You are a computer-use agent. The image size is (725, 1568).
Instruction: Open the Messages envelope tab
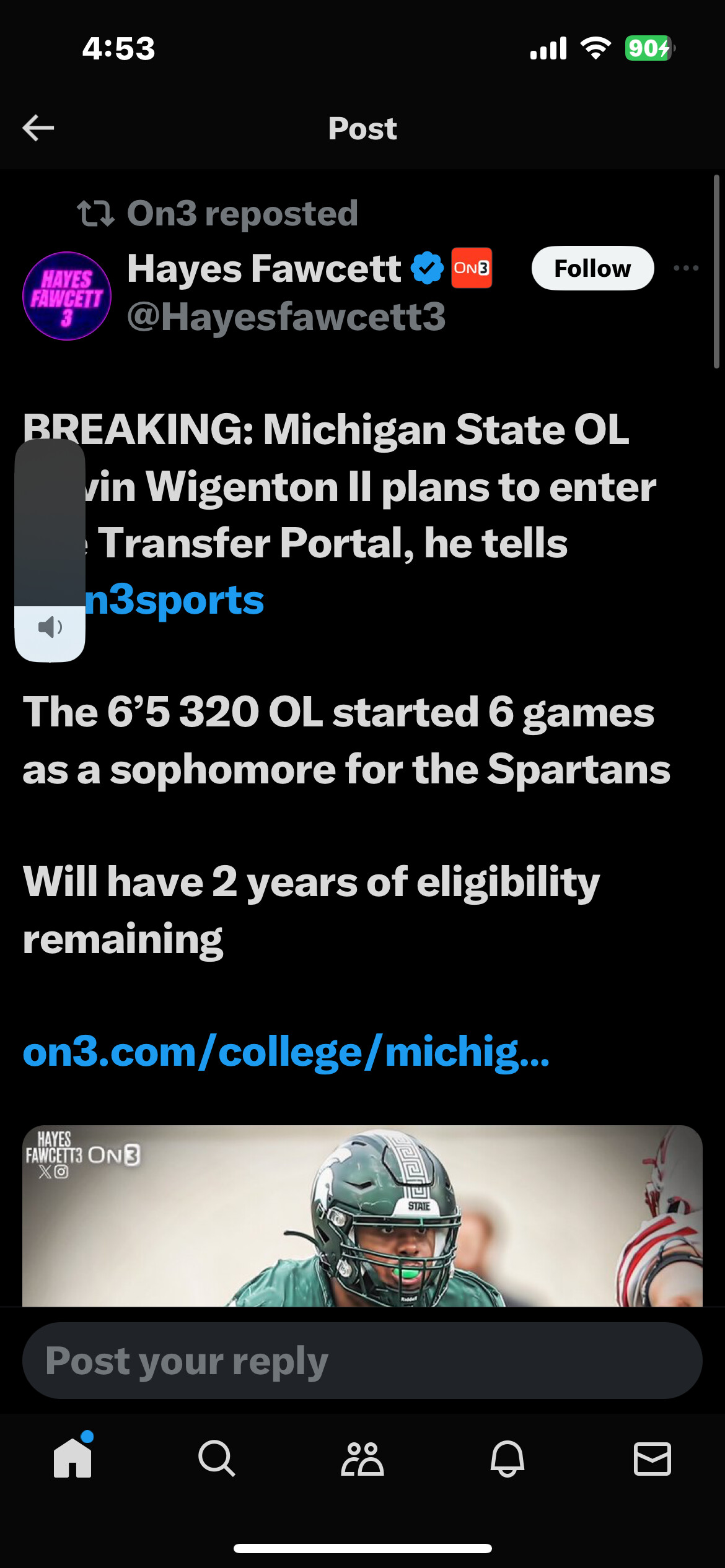click(x=652, y=1458)
